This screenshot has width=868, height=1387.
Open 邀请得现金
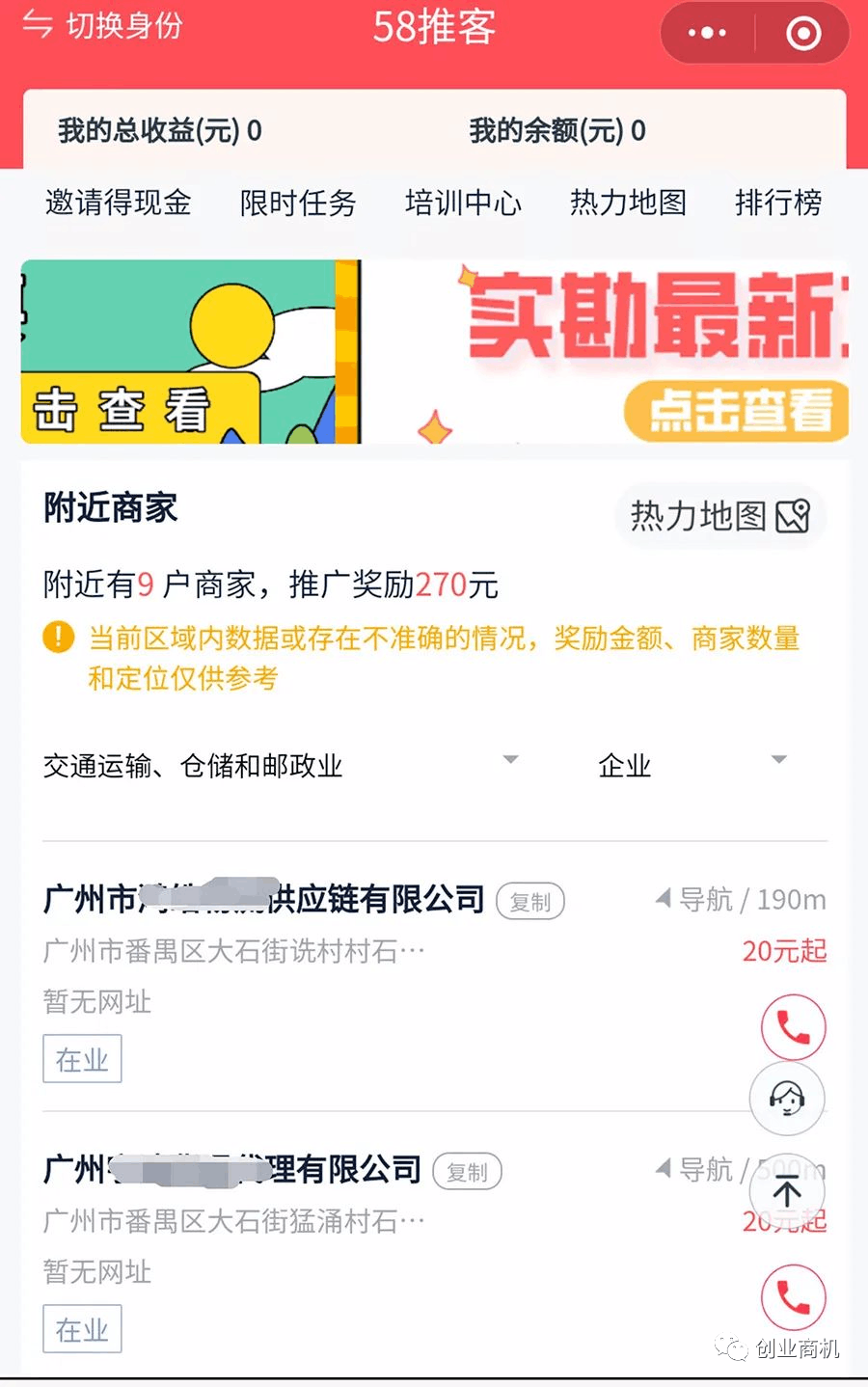tap(118, 203)
